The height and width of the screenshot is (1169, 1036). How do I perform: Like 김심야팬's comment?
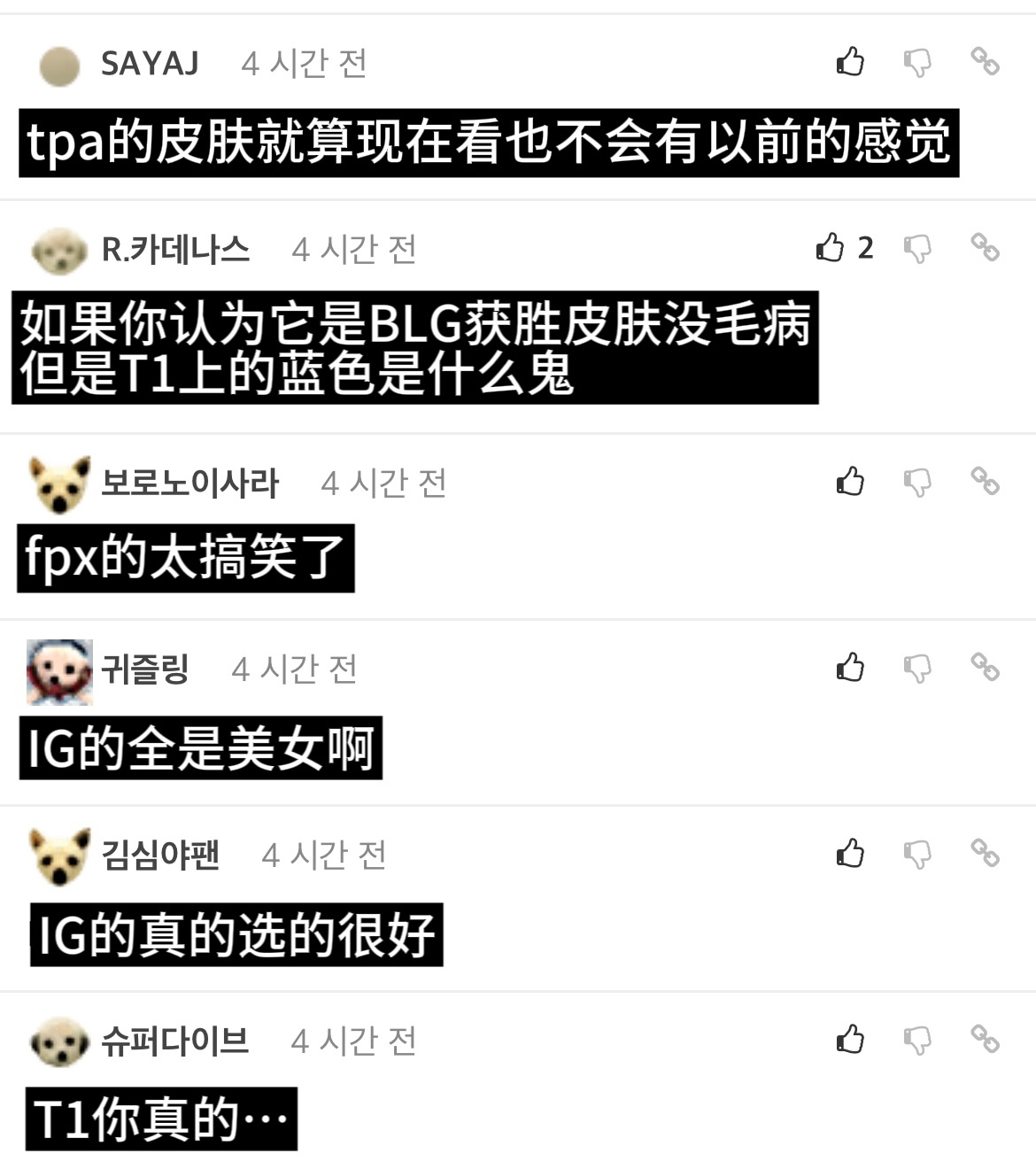[850, 853]
